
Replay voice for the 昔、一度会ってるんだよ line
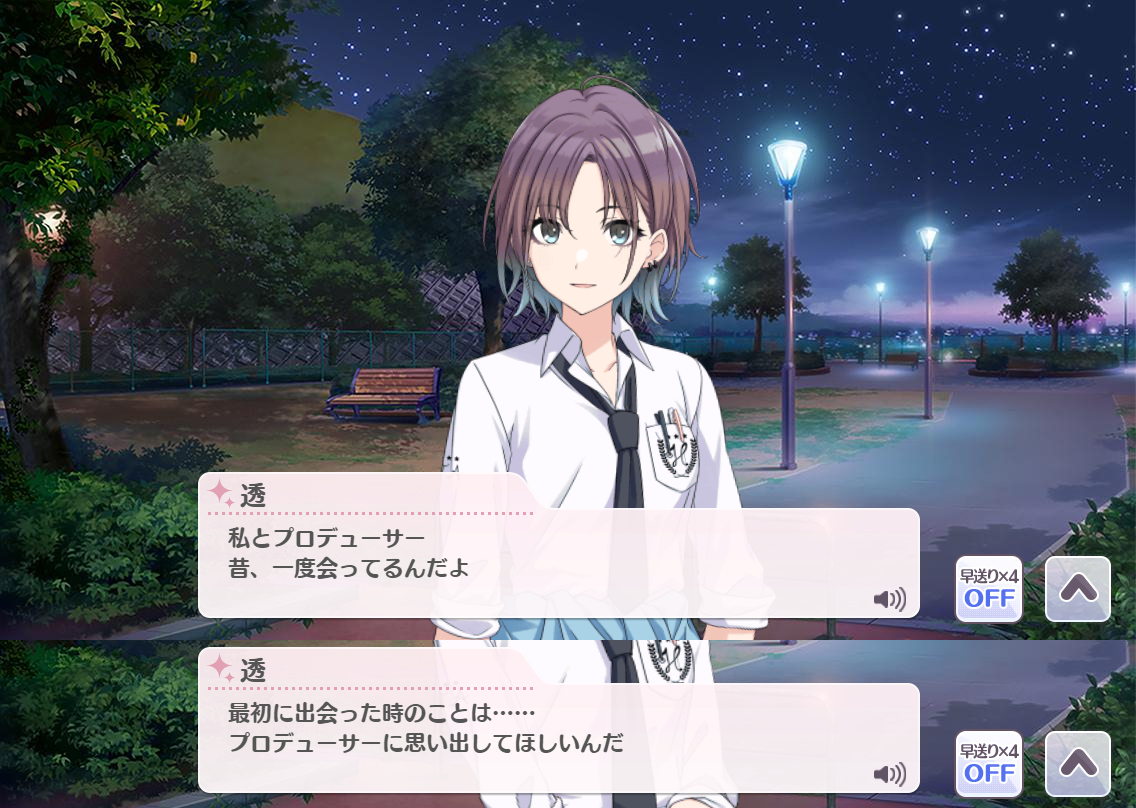pos(889,599)
